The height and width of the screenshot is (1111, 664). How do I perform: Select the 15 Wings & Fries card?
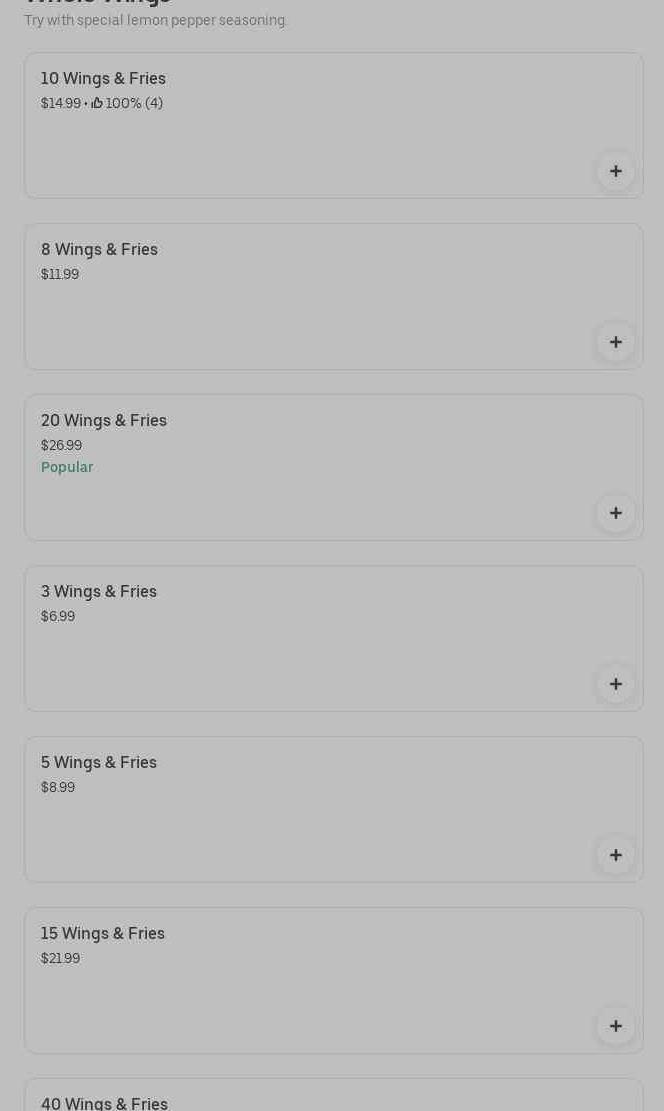pos(334,981)
